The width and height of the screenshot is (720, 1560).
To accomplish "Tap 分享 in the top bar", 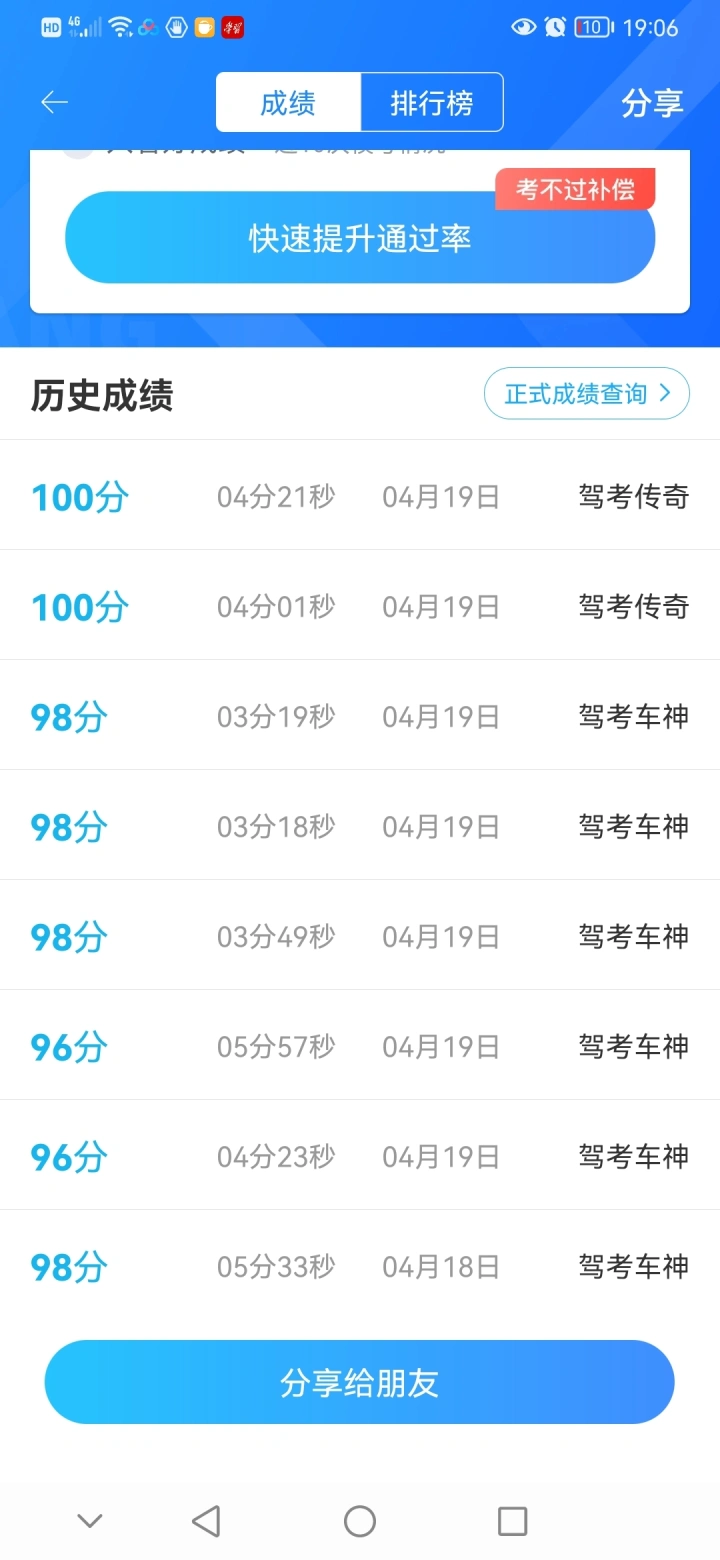I will tap(651, 102).
